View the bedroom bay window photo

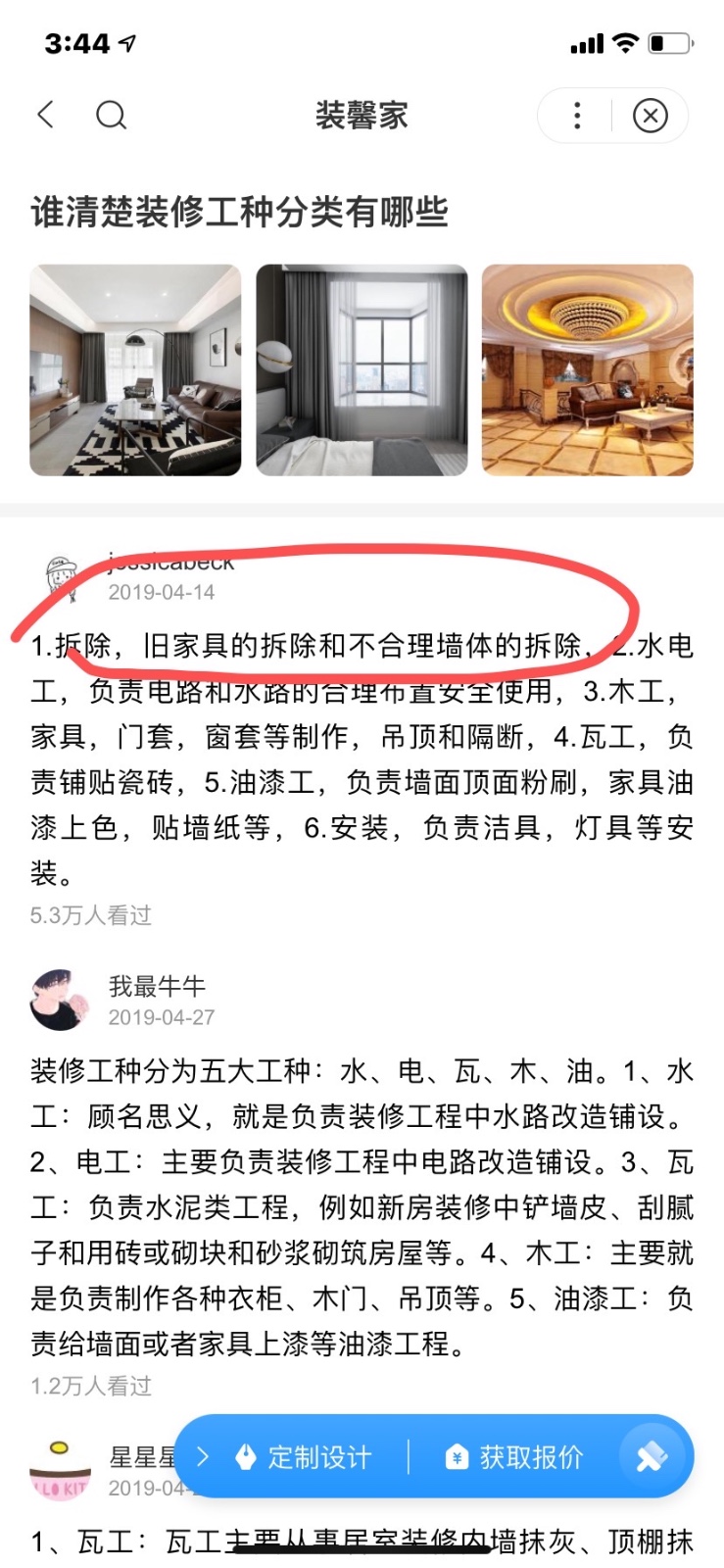pos(362,370)
